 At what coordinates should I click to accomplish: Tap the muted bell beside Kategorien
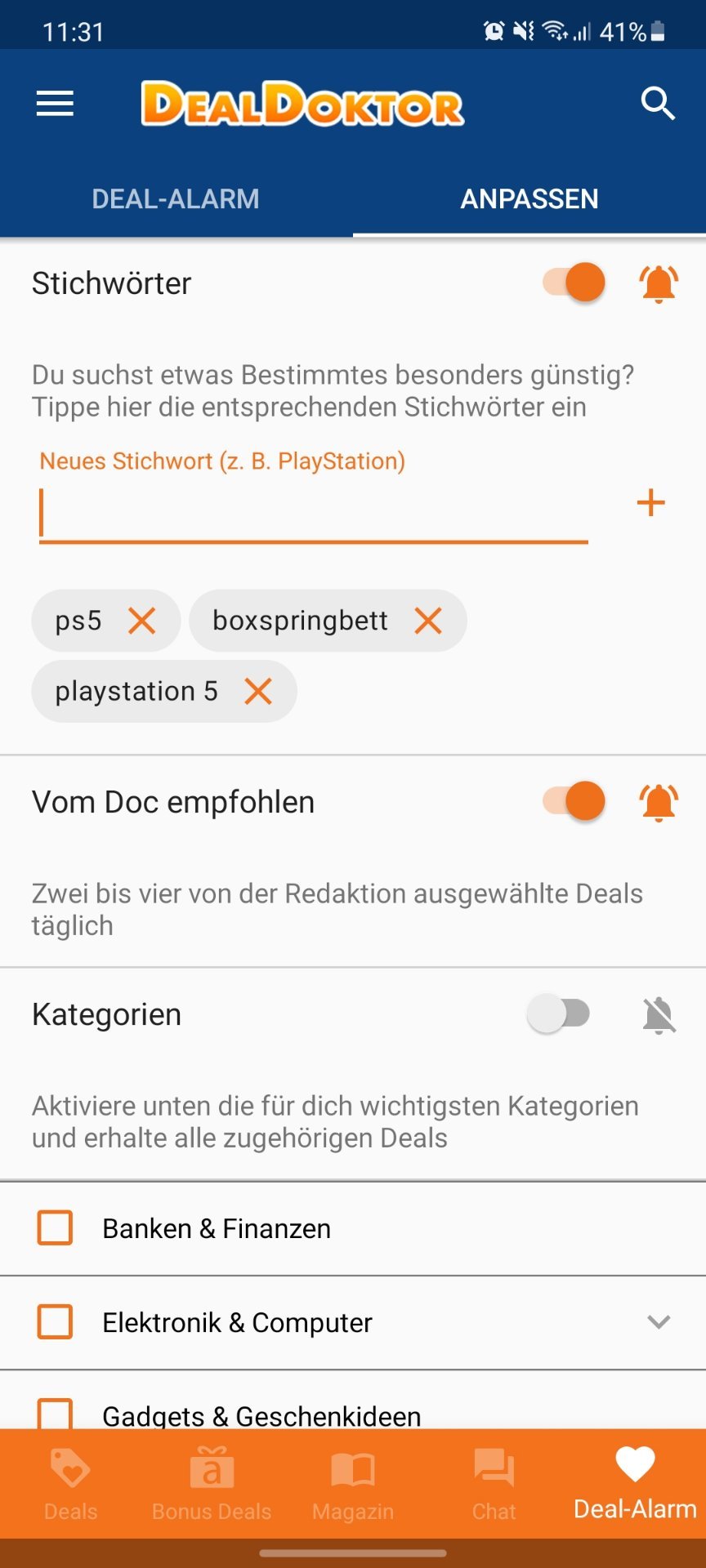(x=659, y=1015)
